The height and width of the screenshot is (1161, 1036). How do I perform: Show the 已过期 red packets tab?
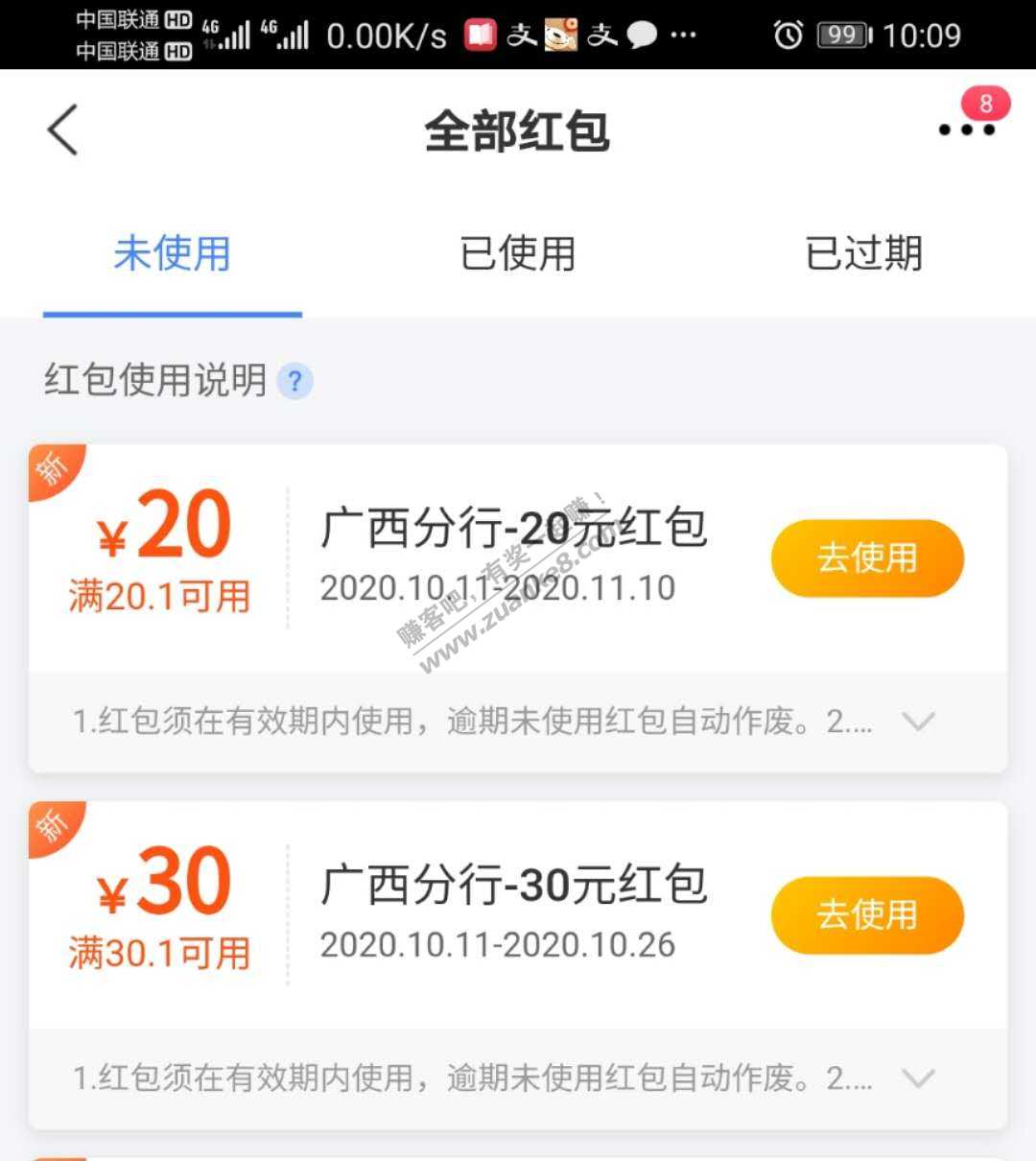tap(863, 254)
